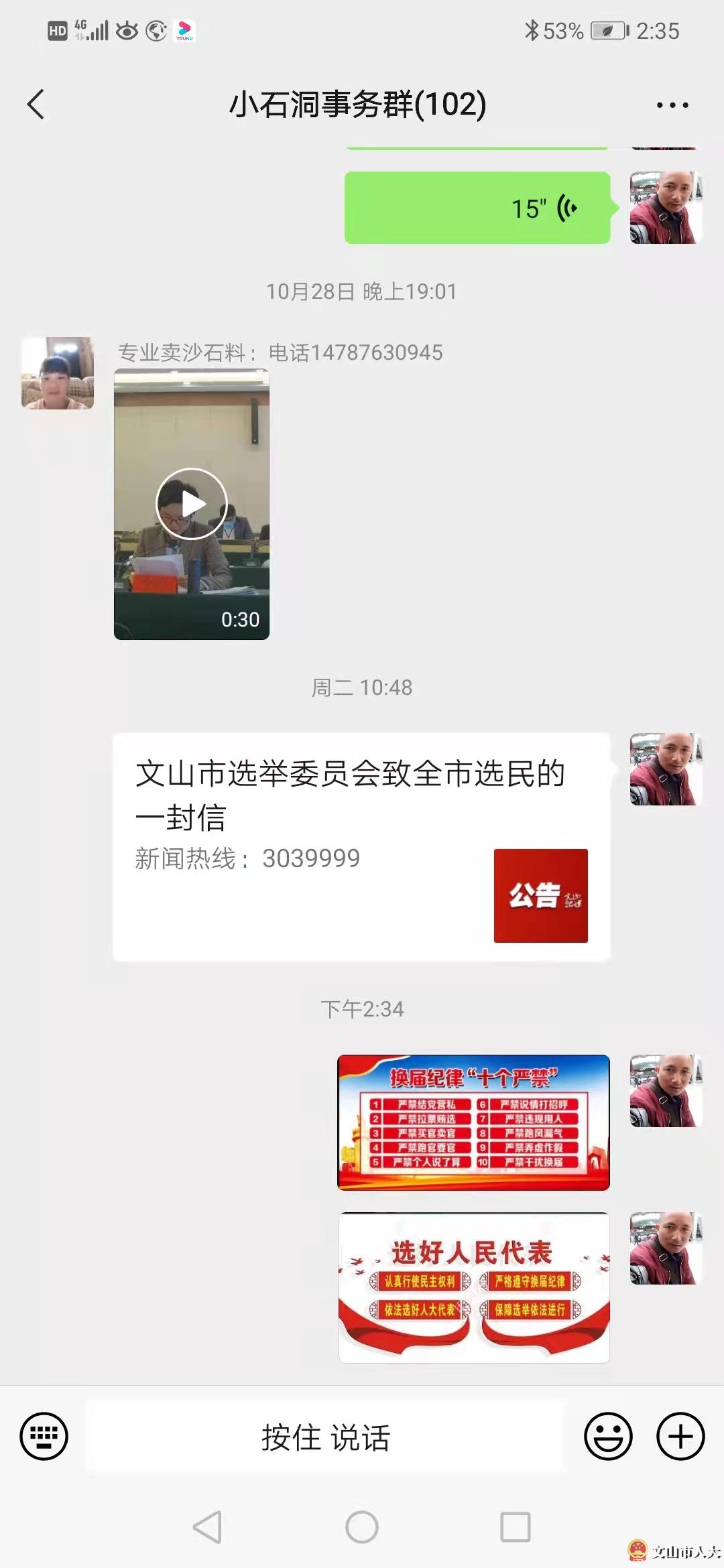Open the plus attachments menu
The image size is (724, 1568).
[x=680, y=1436]
